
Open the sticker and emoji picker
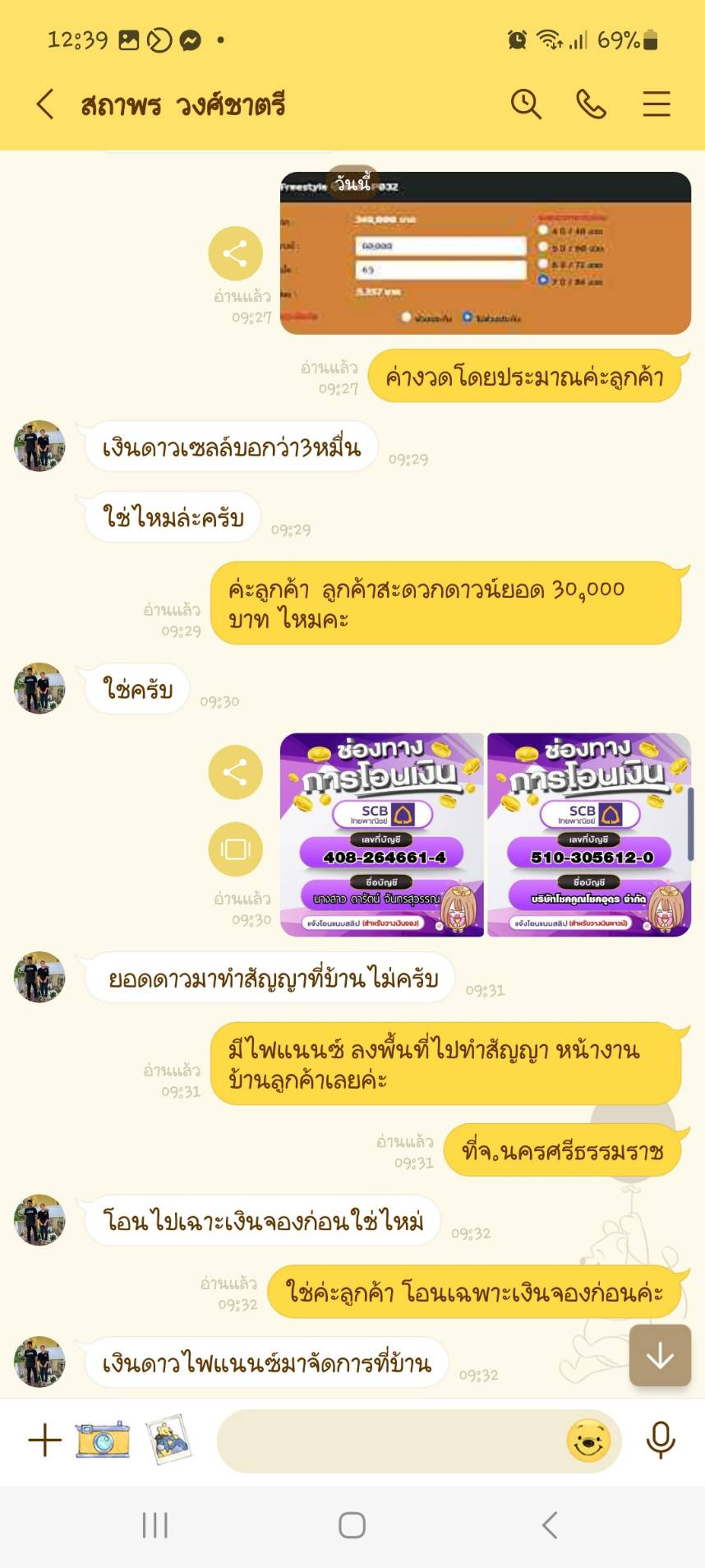588,1441
